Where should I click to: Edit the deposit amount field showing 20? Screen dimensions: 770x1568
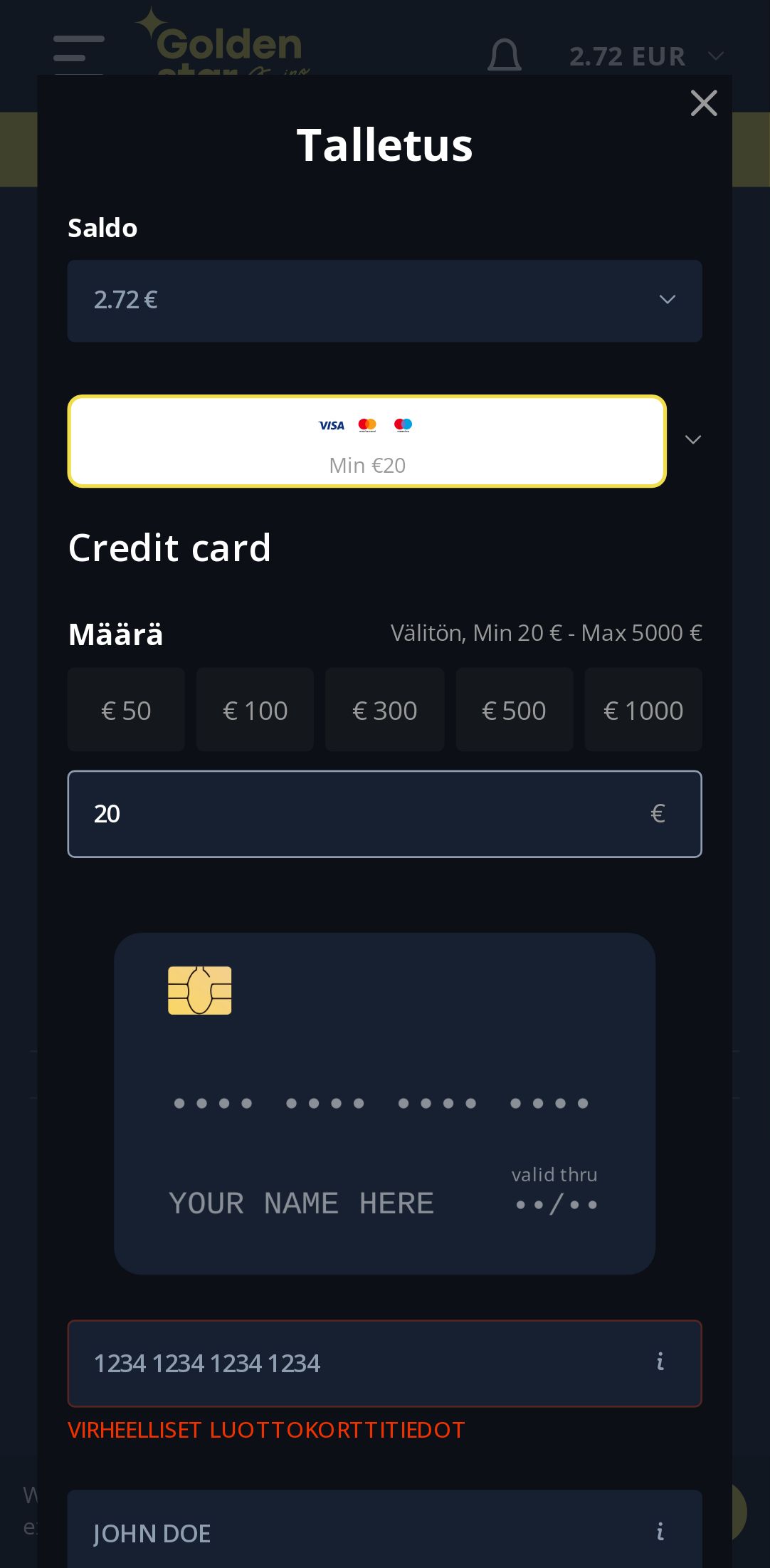click(356, 814)
